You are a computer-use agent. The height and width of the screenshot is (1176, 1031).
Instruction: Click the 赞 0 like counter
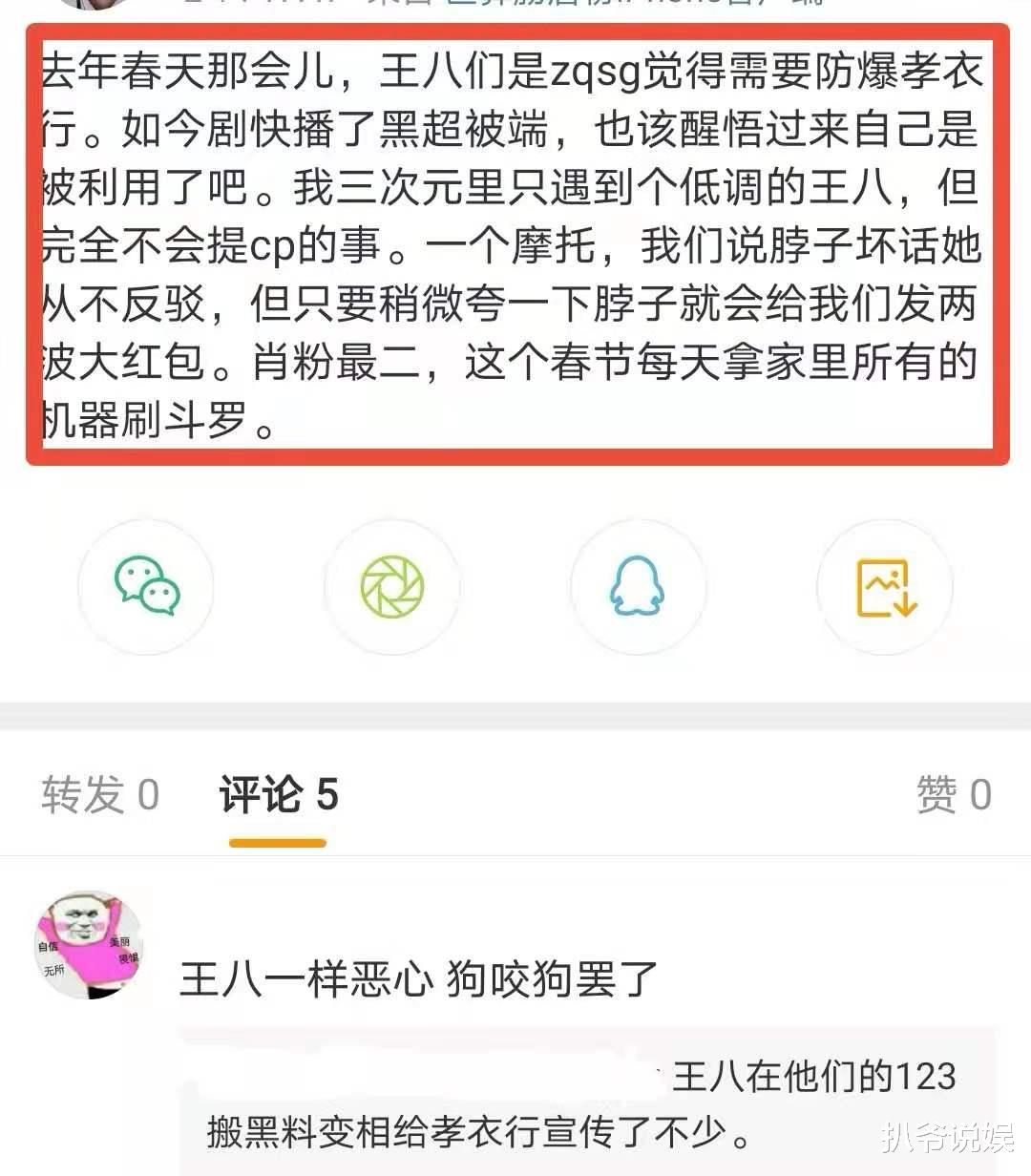(955, 795)
